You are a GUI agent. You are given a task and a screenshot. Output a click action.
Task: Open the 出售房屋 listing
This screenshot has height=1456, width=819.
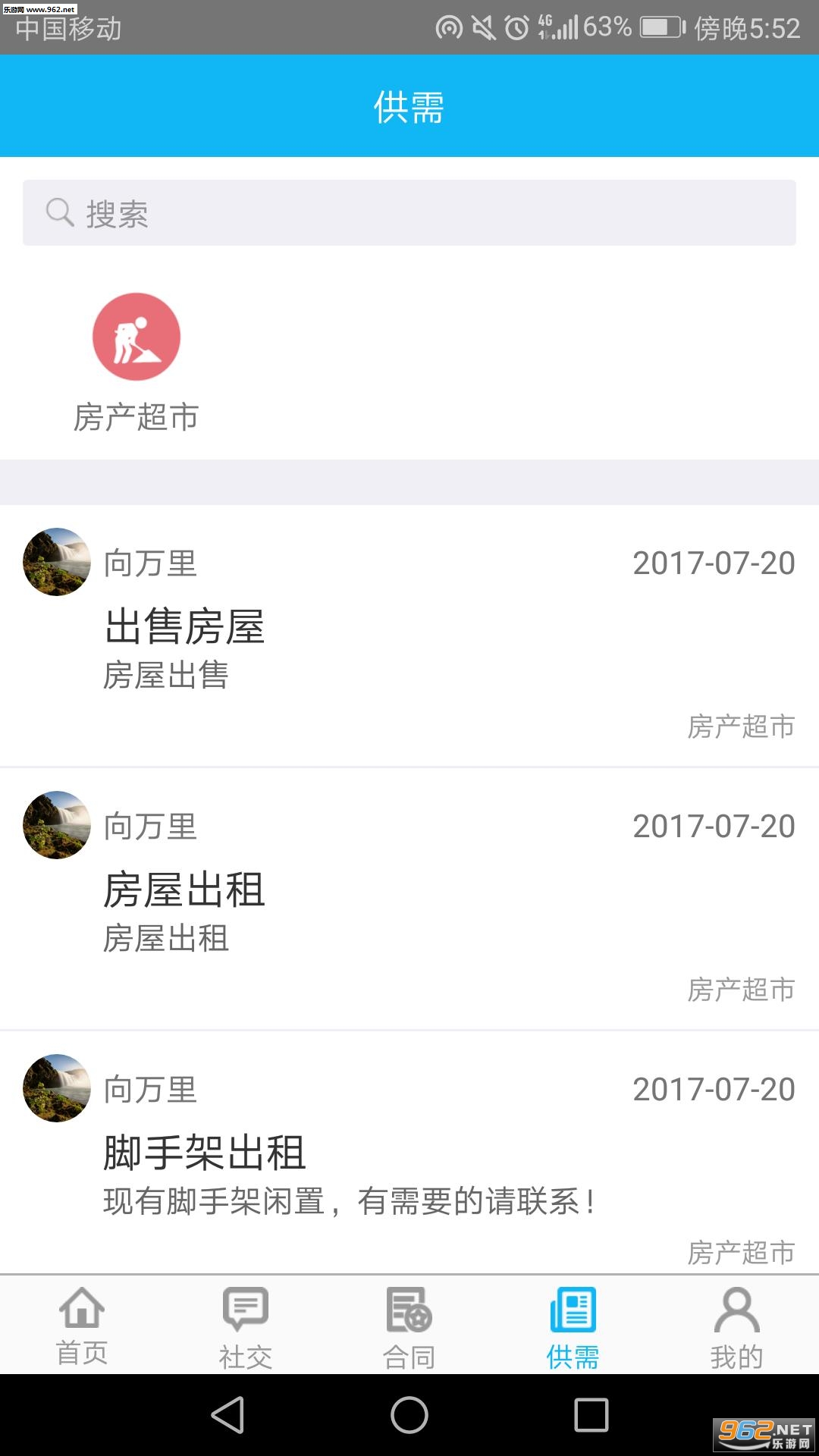(x=409, y=635)
